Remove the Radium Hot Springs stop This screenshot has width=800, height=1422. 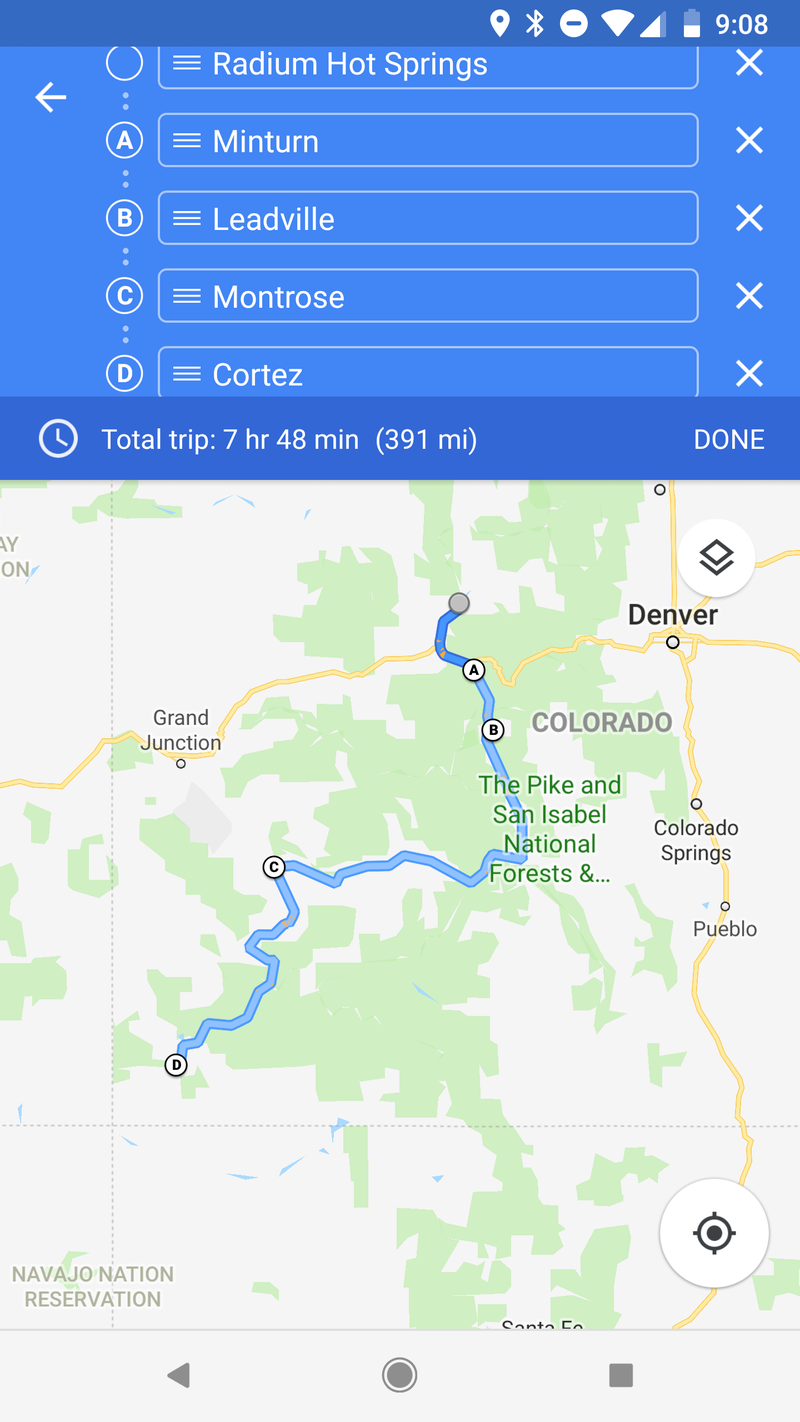coord(749,64)
